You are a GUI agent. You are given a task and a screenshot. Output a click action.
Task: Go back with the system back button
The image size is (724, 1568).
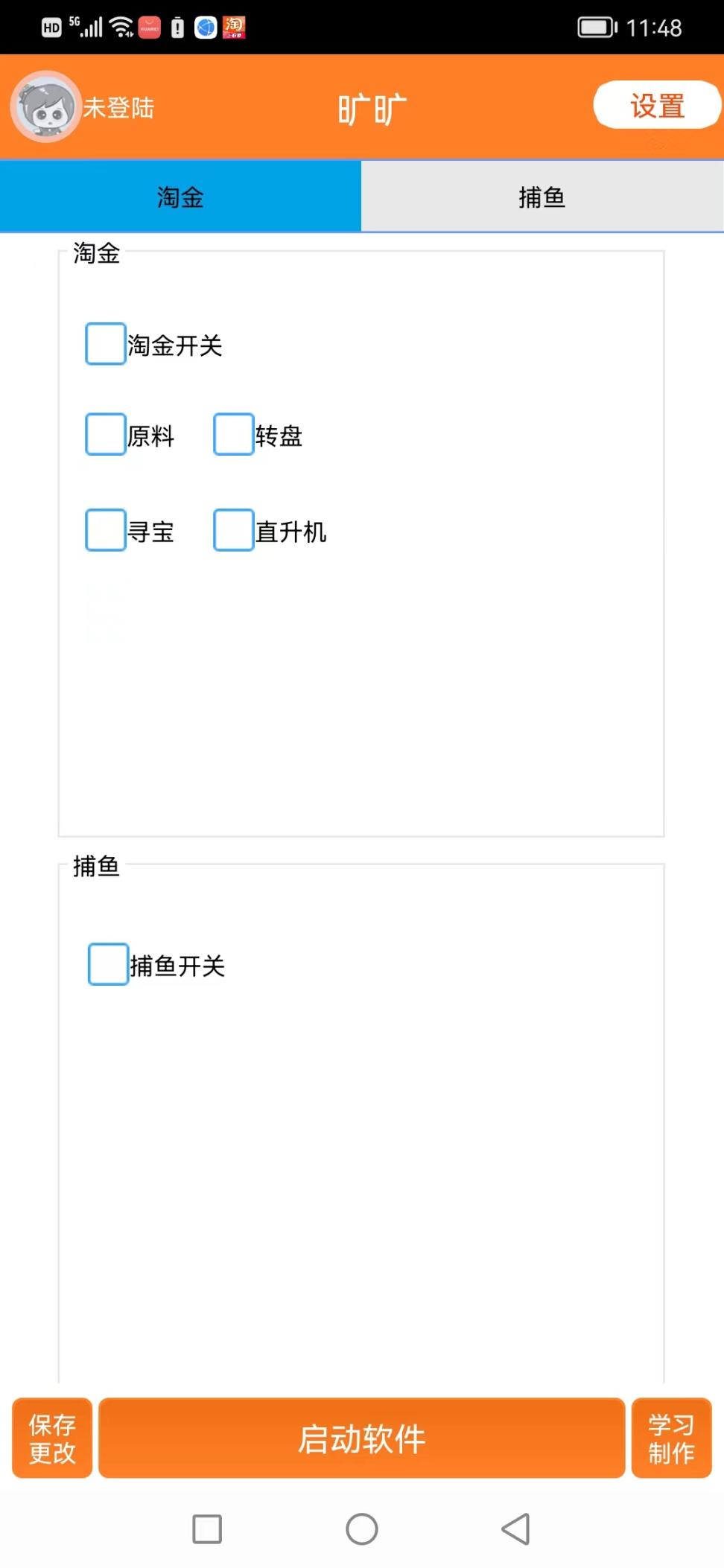click(515, 1529)
